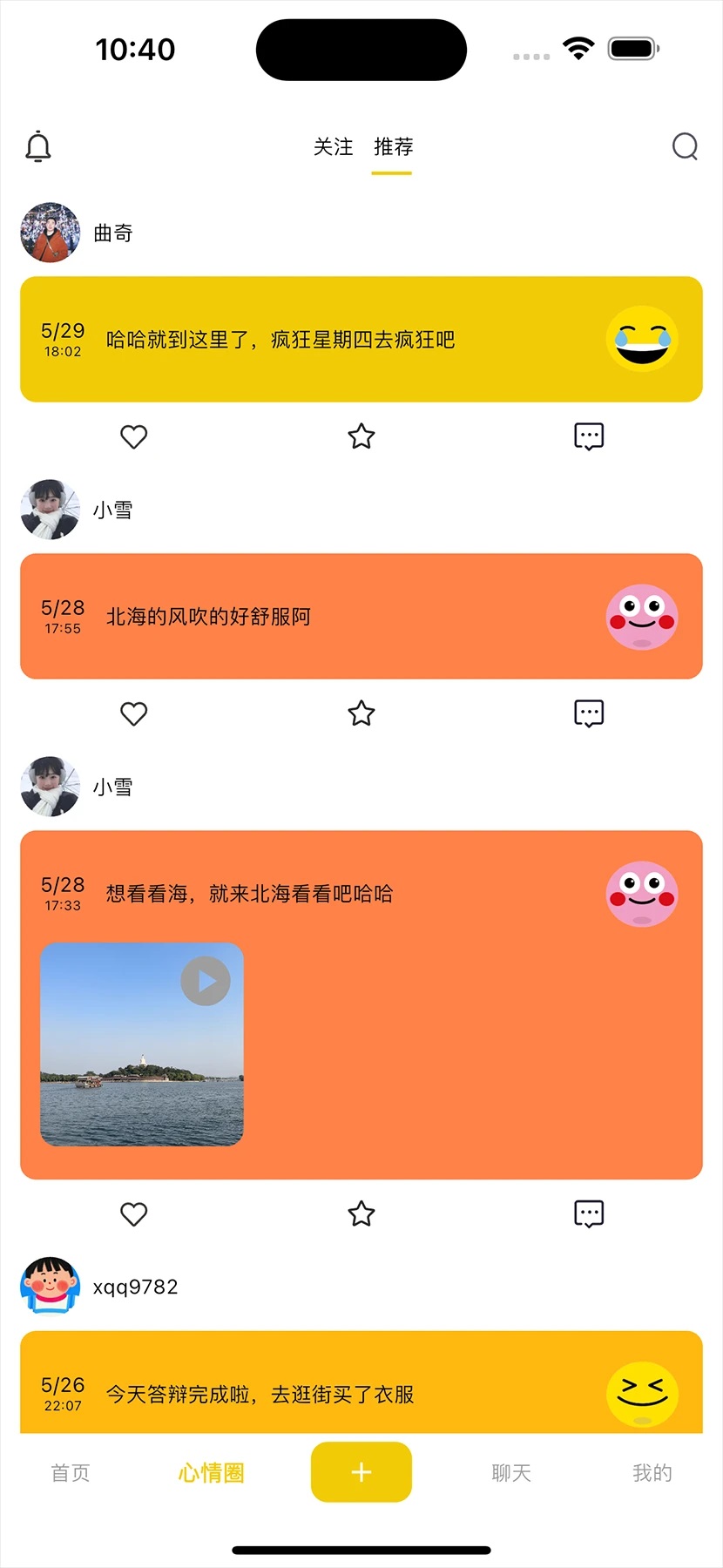The width and height of the screenshot is (723, 1568).
Task: Like the post 想看看海，就来北海看看吧哈哈
Action: click(133, 1213)
